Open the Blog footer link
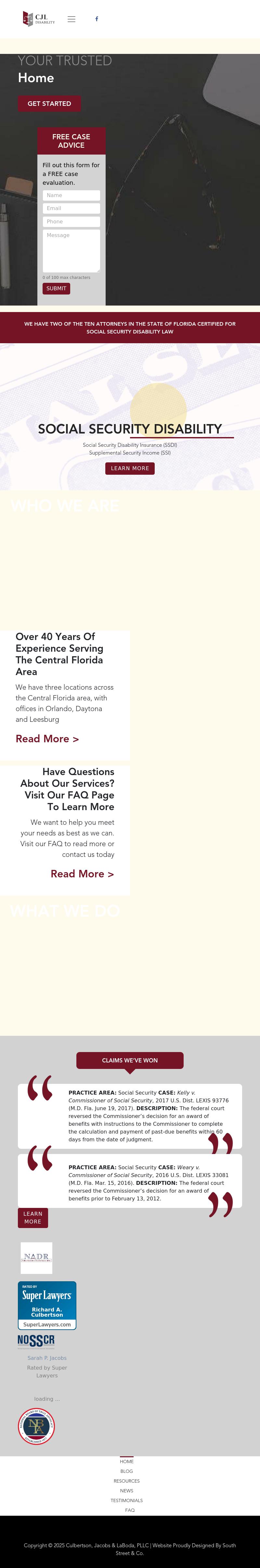 pyautogui.click(x=127, y=1471)
